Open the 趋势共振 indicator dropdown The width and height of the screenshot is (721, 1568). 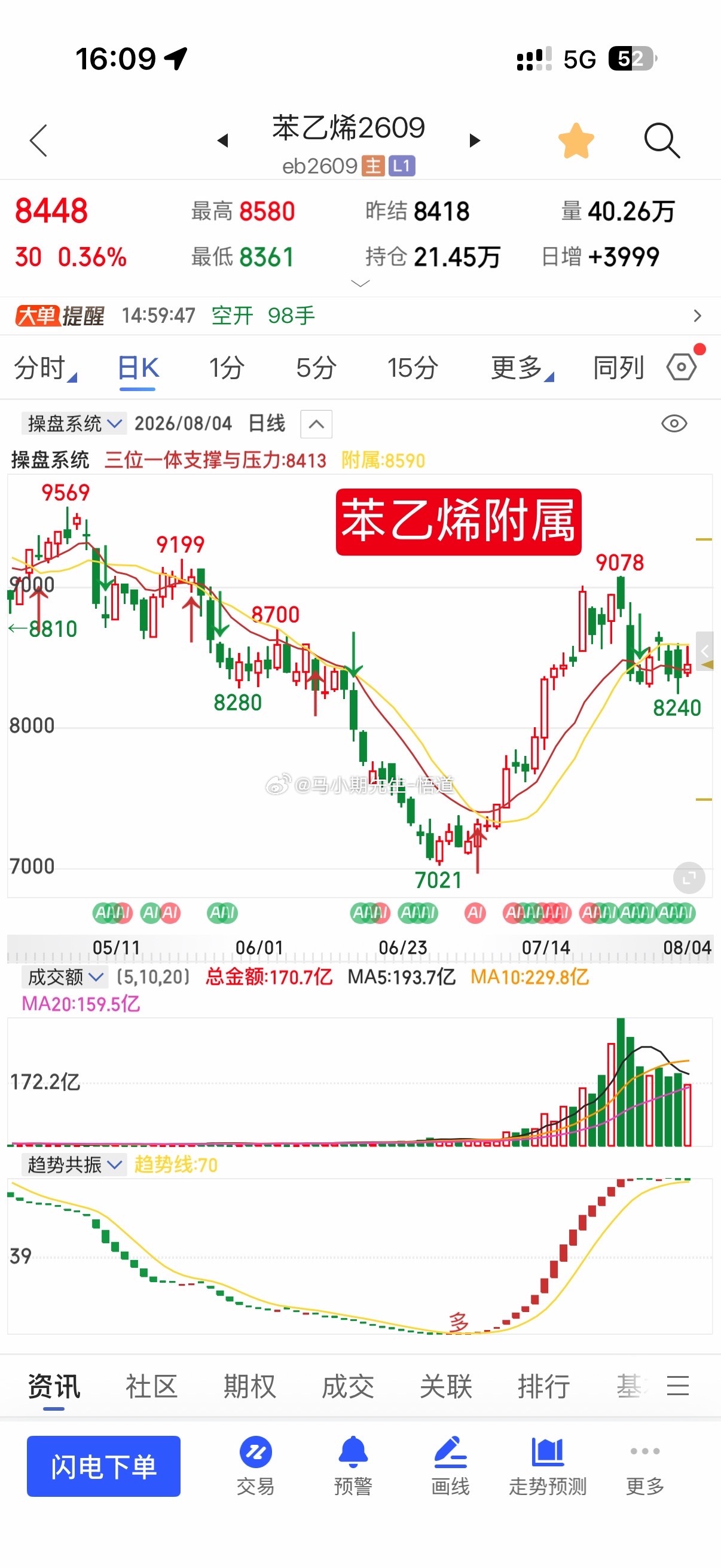click(x=74, y=1164)
